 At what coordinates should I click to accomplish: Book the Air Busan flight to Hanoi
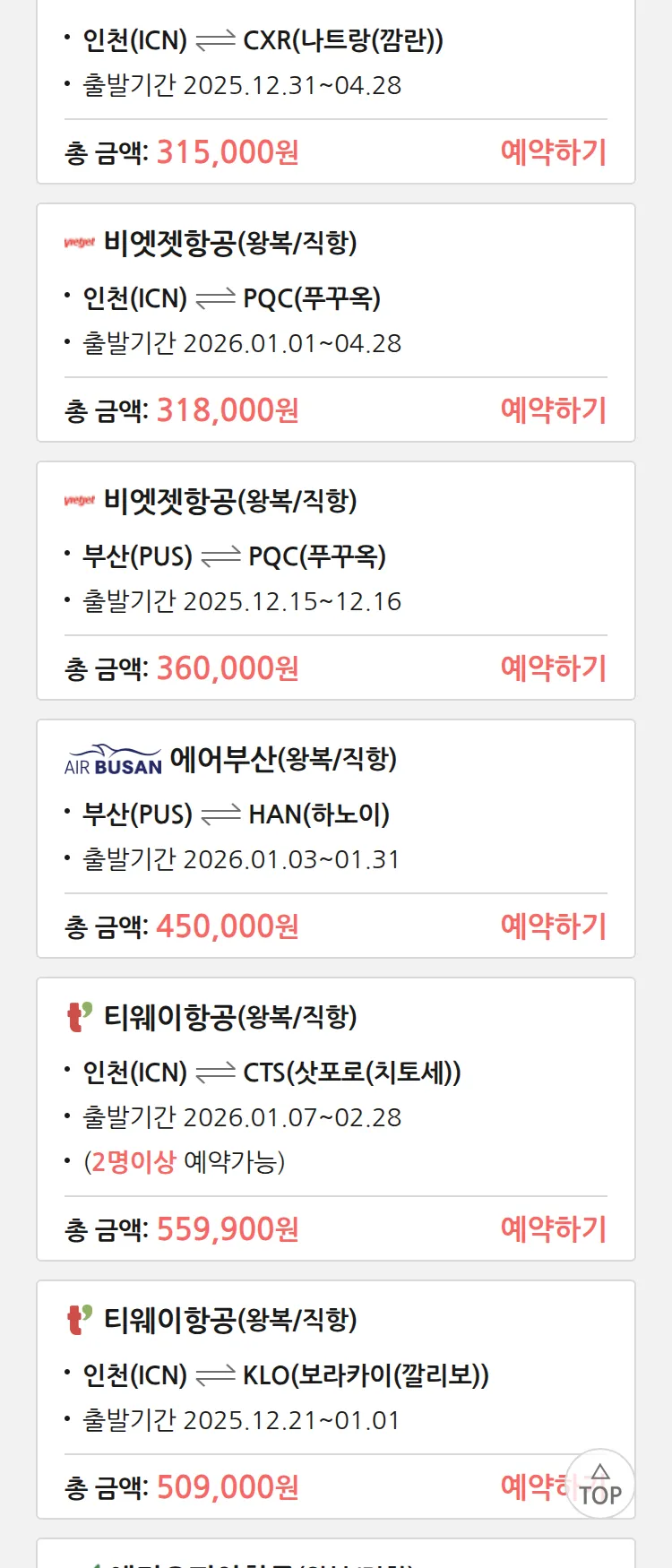point(553,926)
